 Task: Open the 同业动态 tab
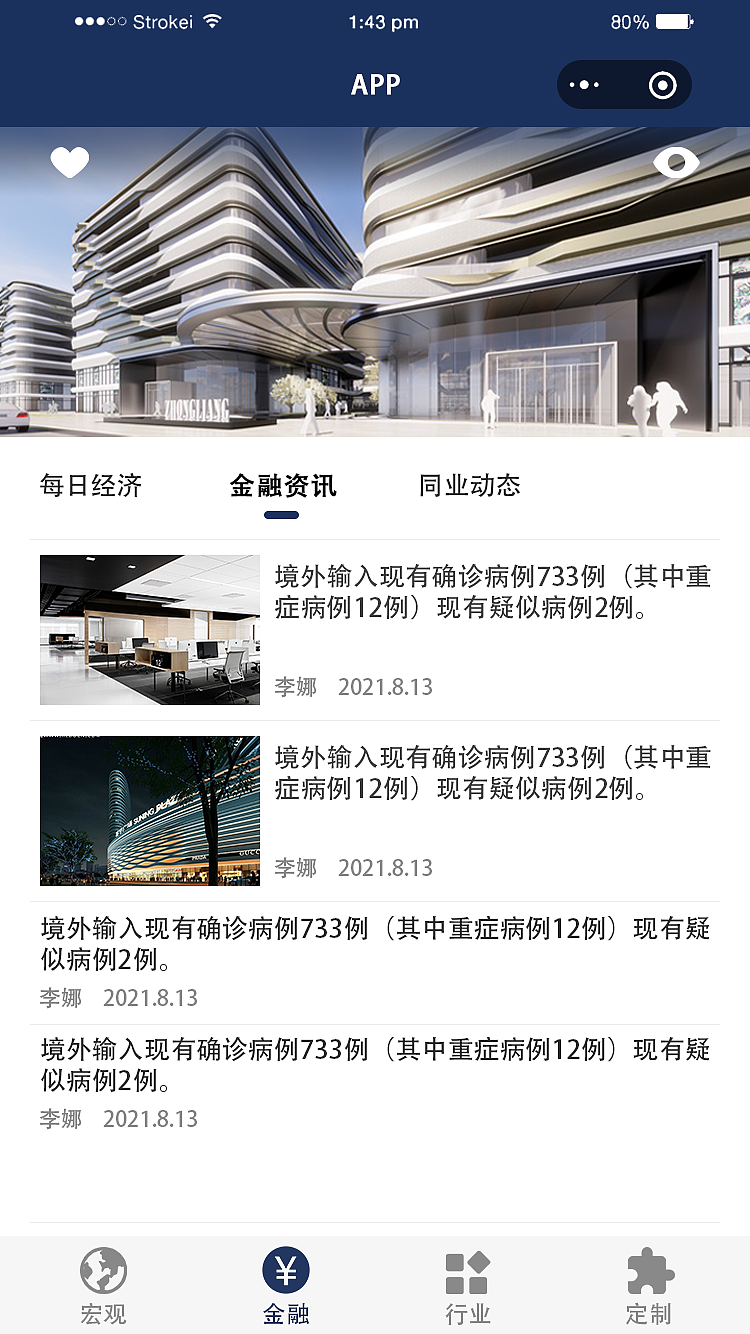click(x=470, y=486)
